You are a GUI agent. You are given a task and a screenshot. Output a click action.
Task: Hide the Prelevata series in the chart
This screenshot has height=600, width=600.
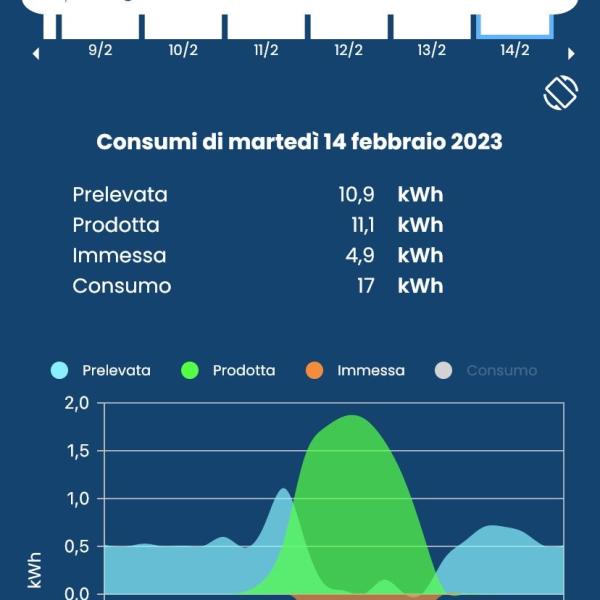click(102, 370)
